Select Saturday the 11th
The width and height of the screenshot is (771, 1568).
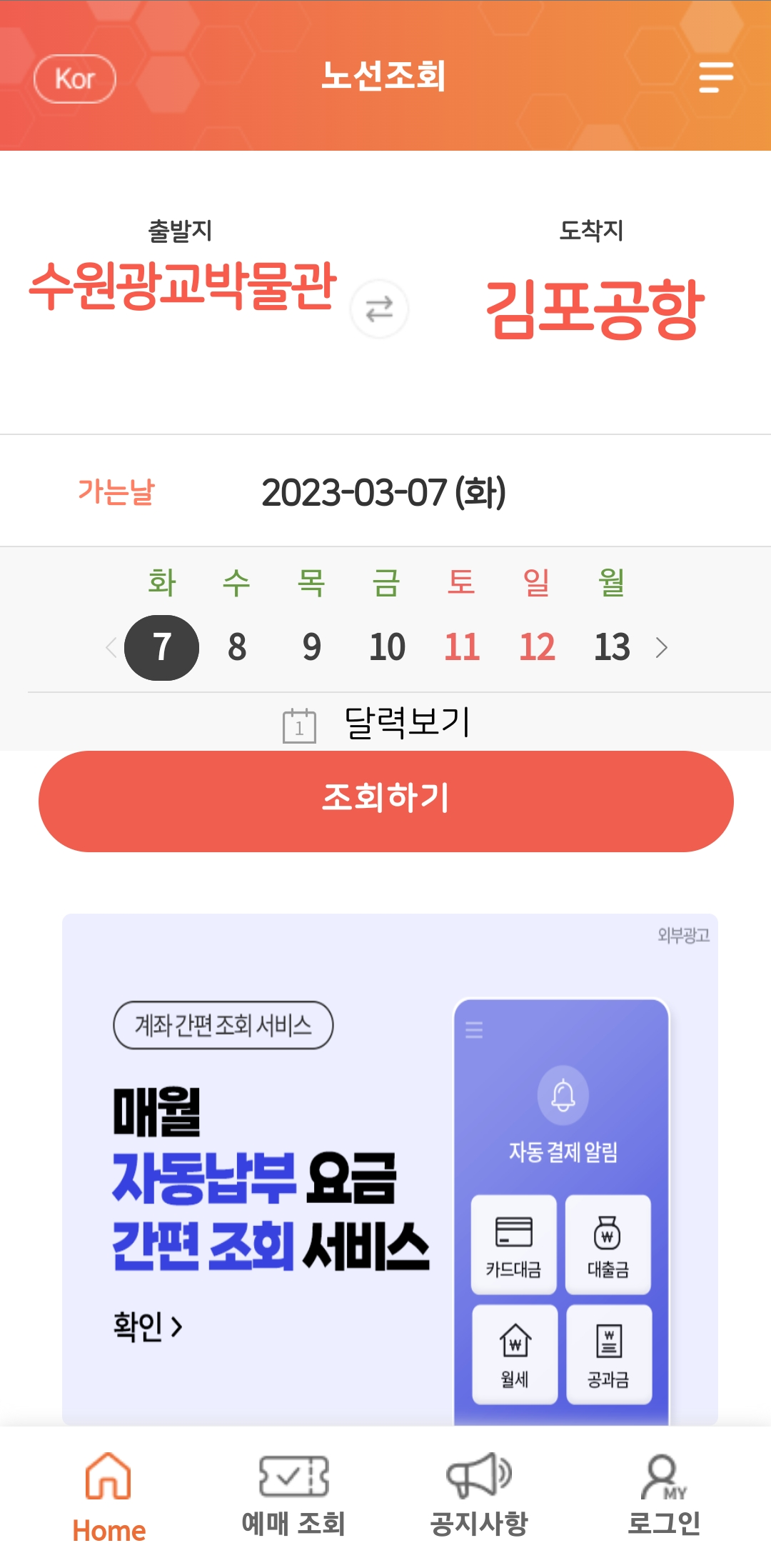pyautogui.click(x=463, y=648)
